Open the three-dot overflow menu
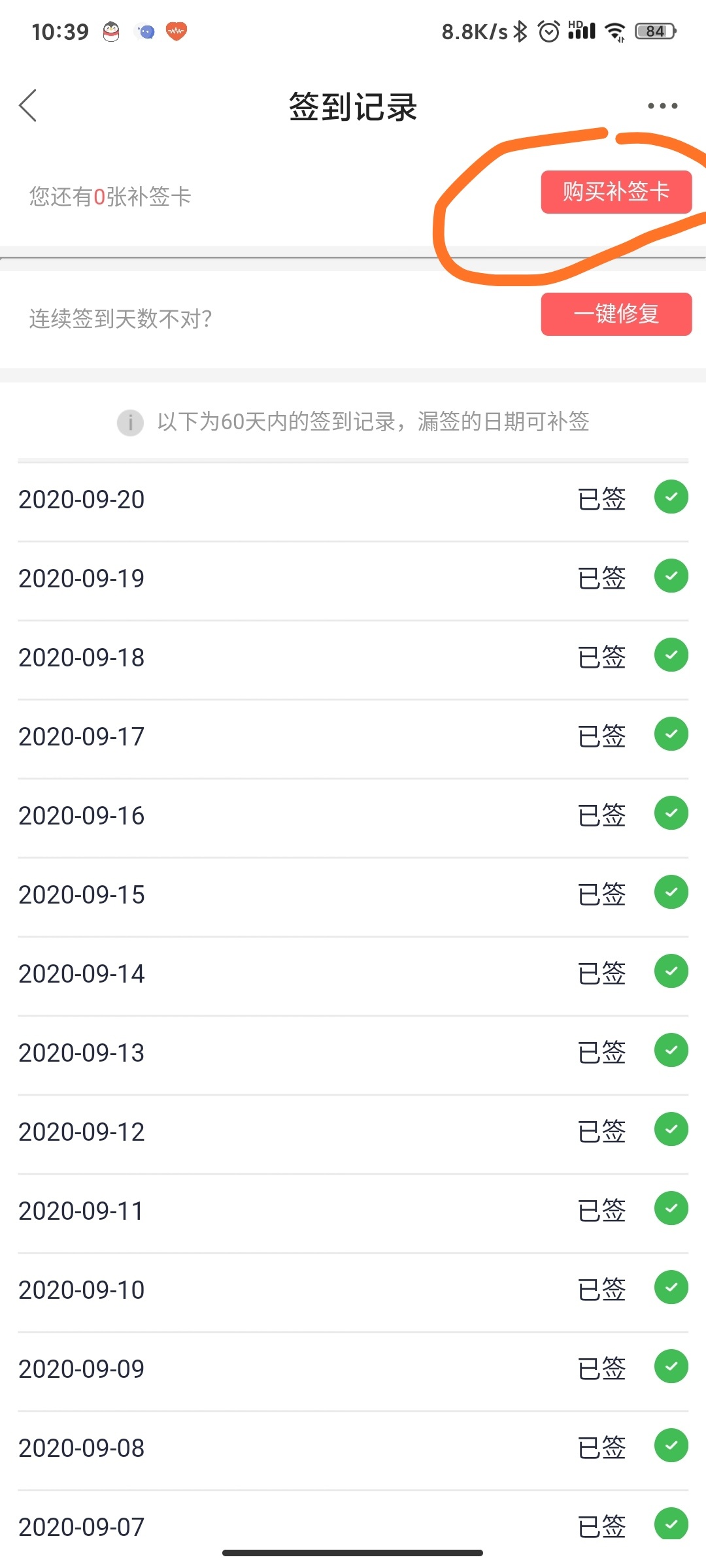This screenshot has height=1568, width=706. click(x=662, y=106)
